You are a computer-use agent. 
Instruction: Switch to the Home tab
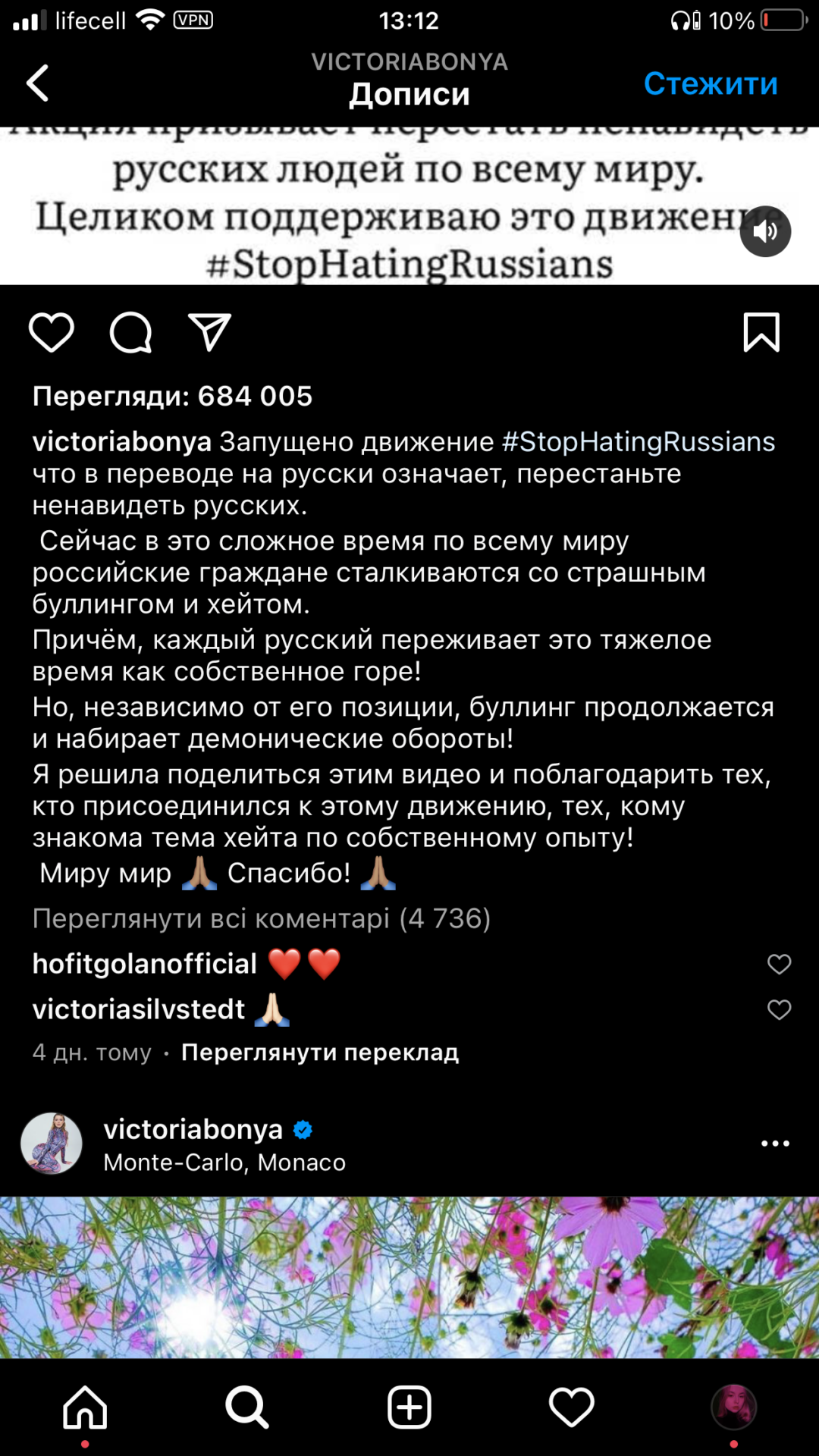click(85, 1407)
